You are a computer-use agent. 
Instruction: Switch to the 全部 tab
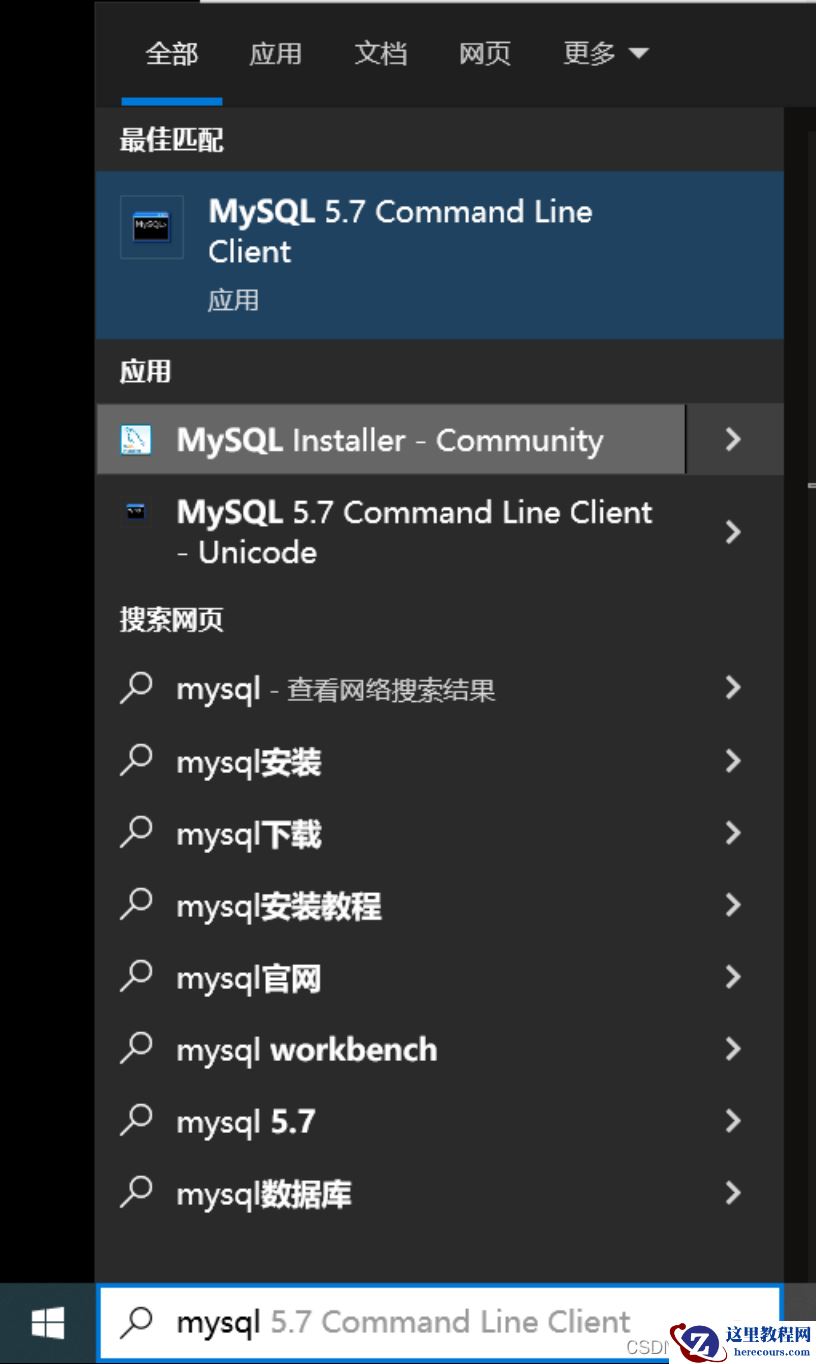coord(172,54)
